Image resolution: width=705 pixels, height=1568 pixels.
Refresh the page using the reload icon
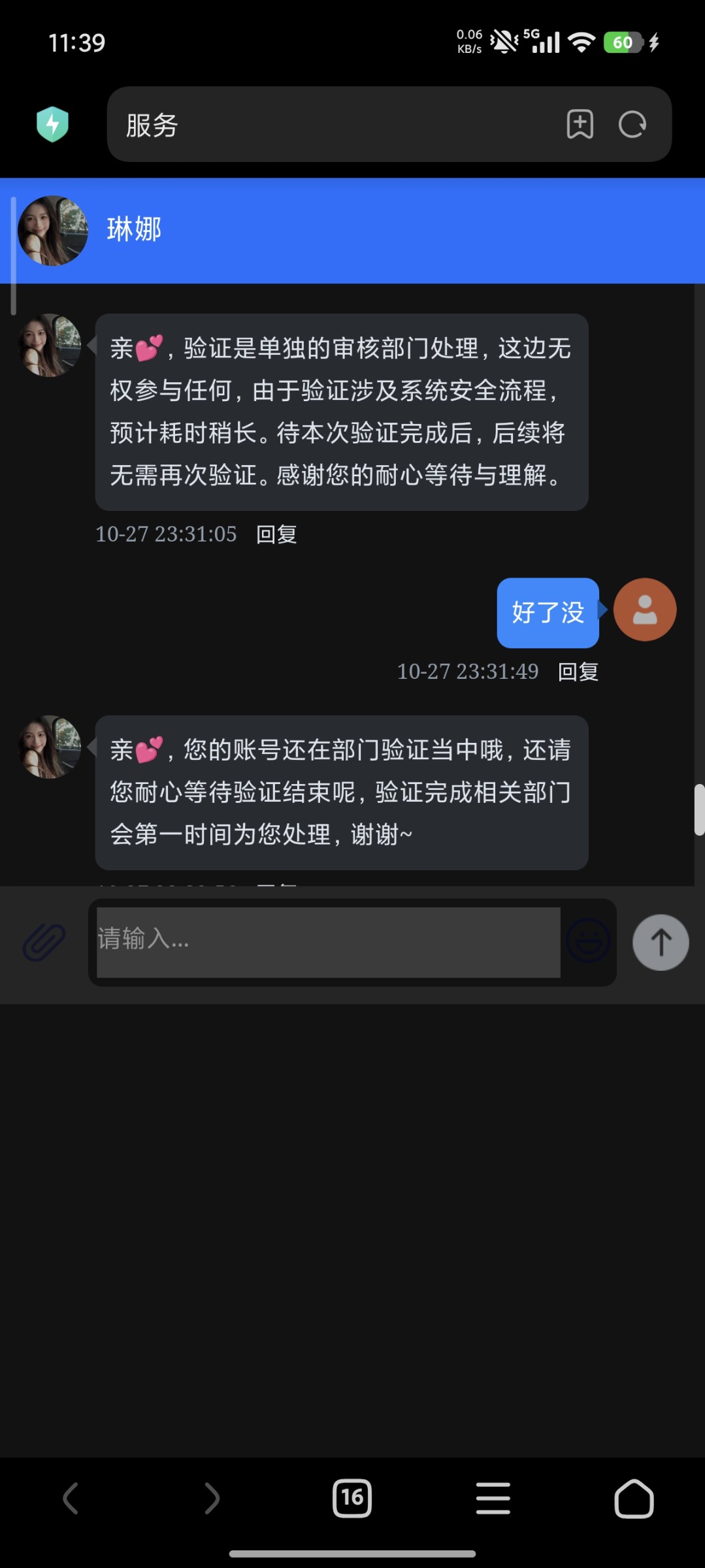632,125
